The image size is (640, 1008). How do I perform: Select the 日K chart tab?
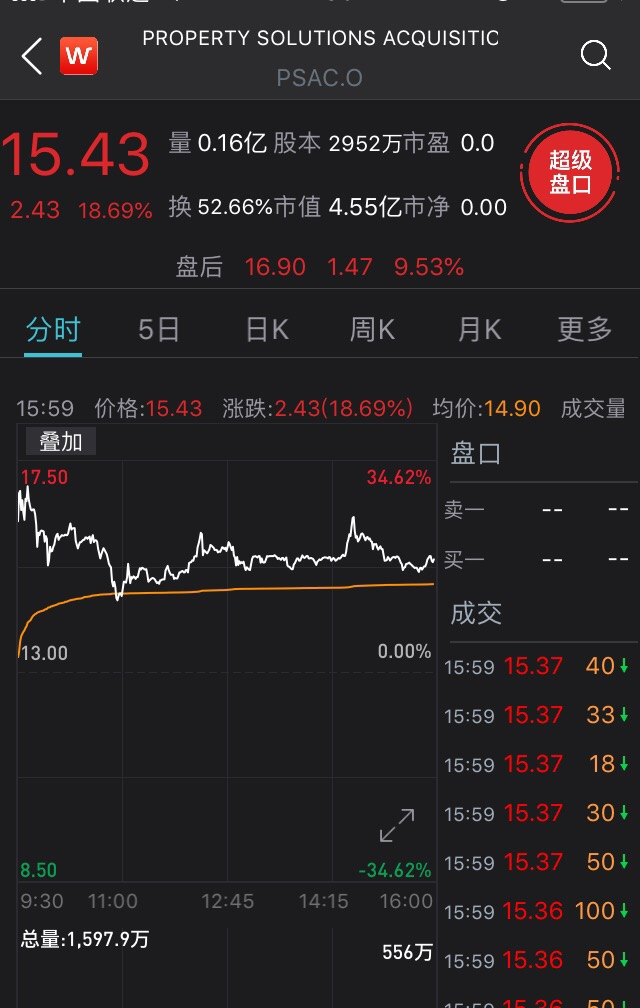pyautogui.click(x=267, y=329)
